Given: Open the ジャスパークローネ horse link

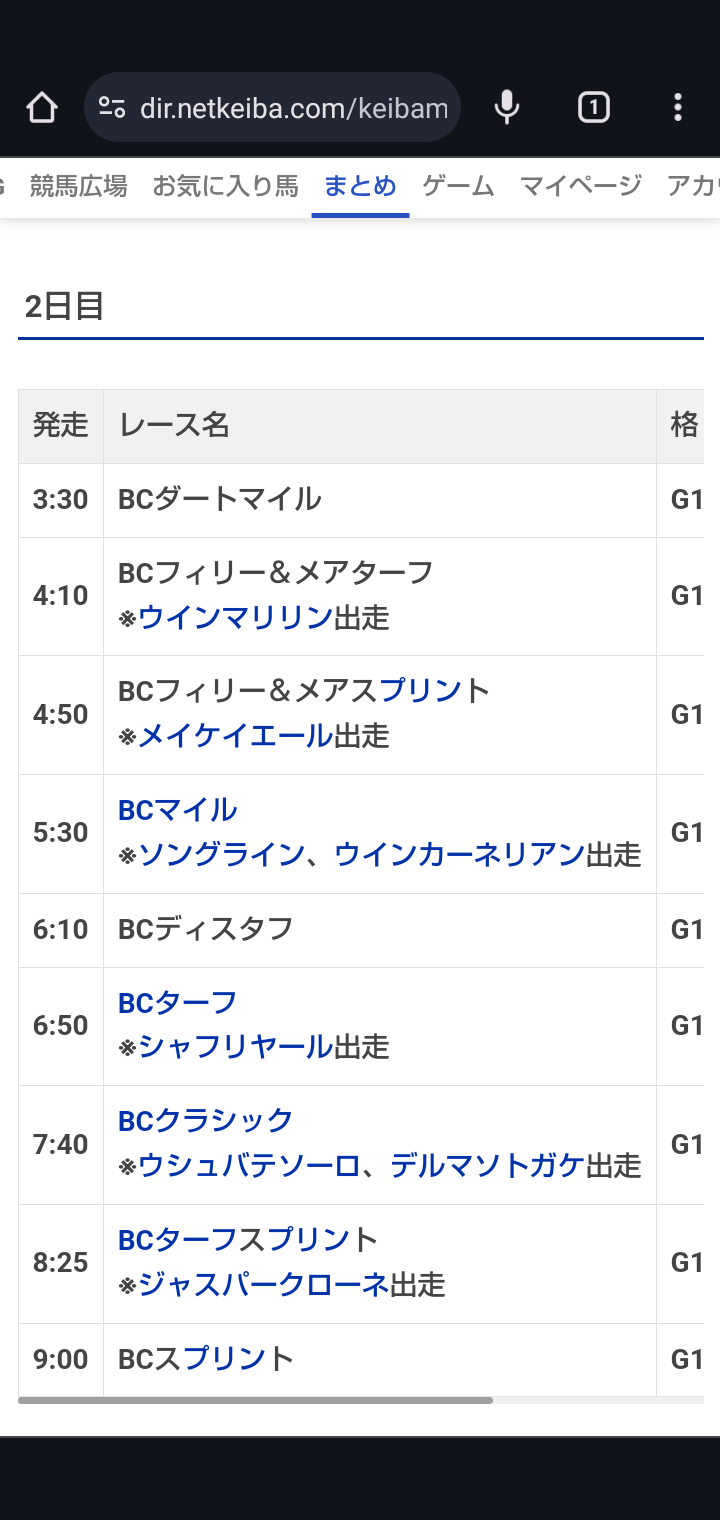Looking at the screenshot, I should (x=263, y=1284).
